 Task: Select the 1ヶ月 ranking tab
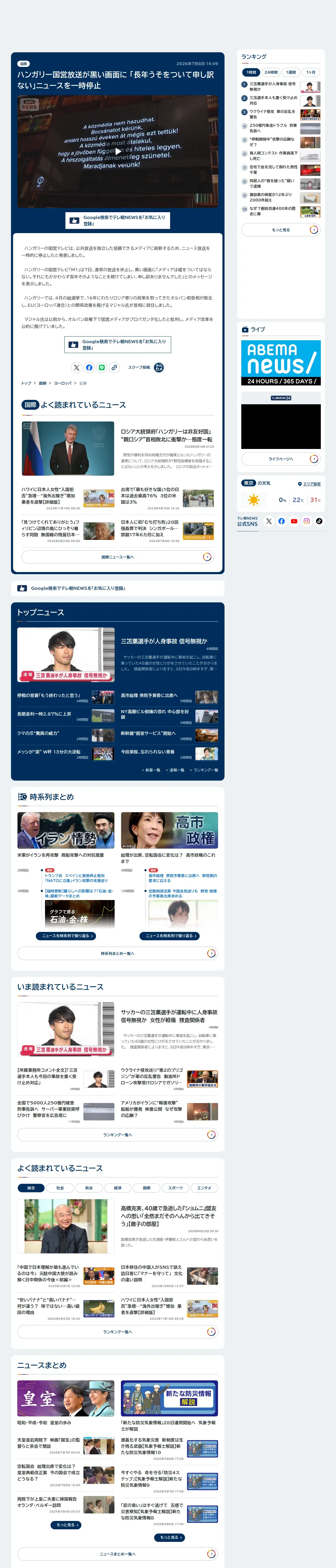pyautogui.click(x=311, y=72)
